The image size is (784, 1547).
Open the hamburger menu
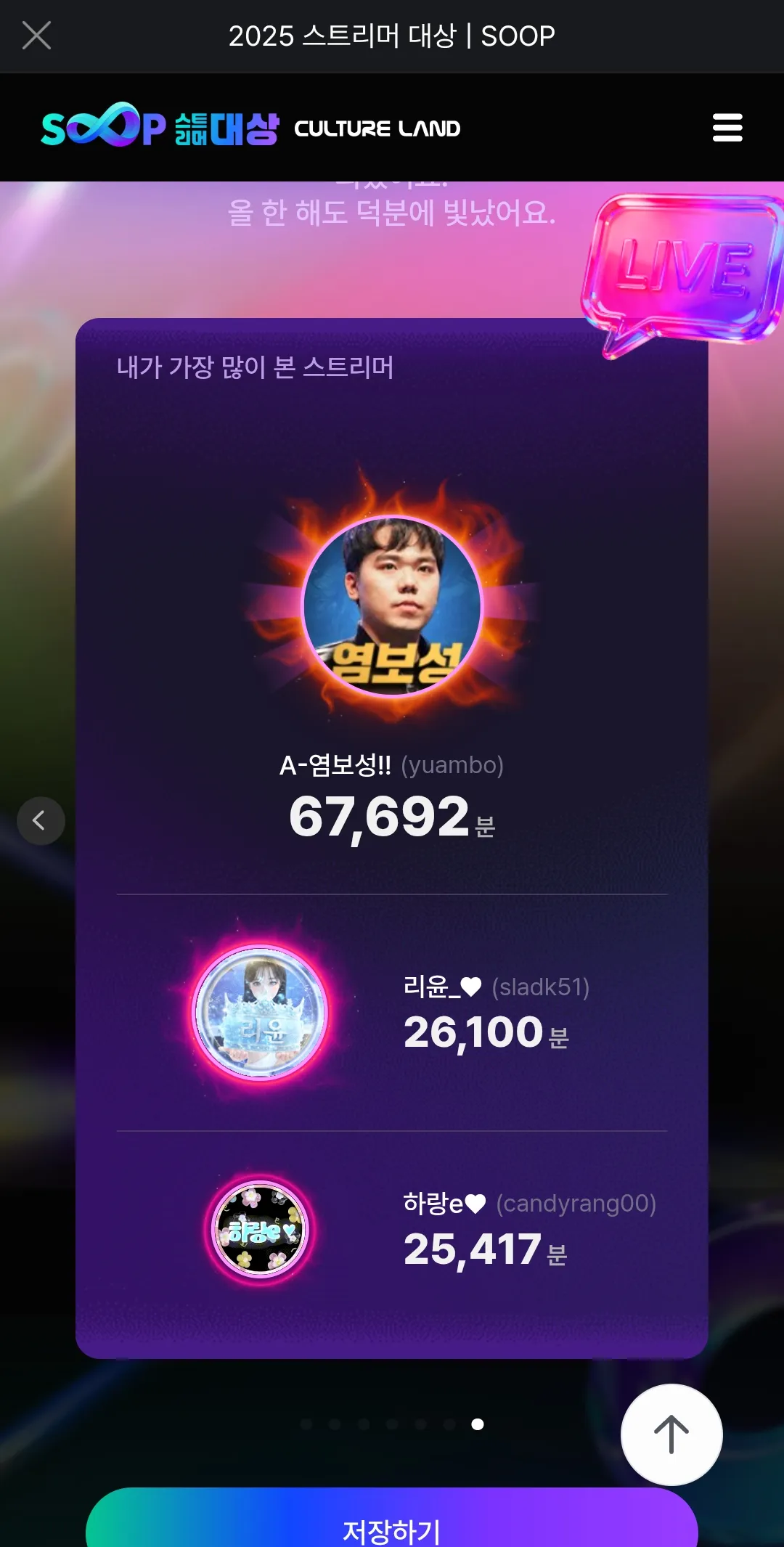(x=727, y=128)
